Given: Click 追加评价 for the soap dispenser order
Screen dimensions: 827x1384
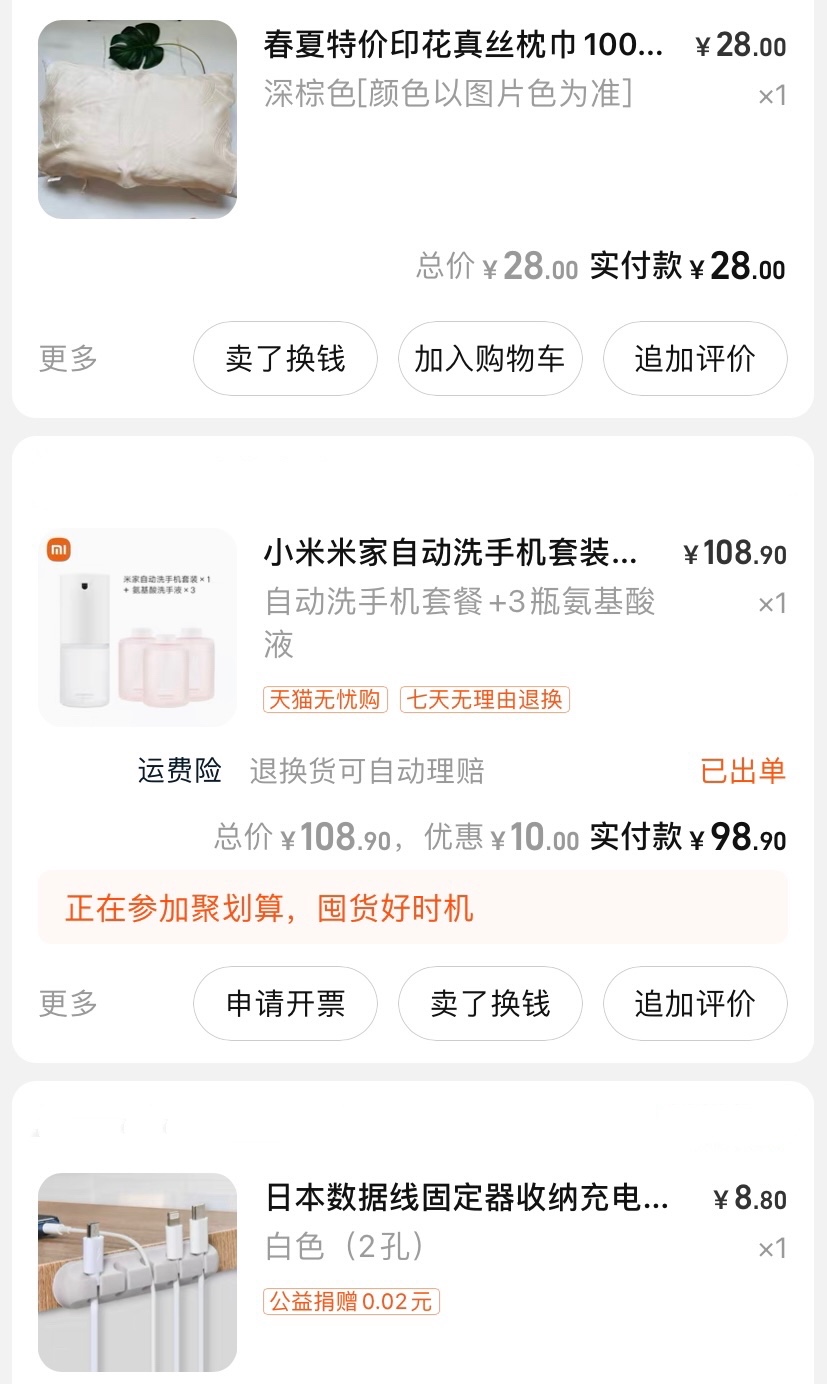Looking at the screenshot, I should (x=695, y=1003).
